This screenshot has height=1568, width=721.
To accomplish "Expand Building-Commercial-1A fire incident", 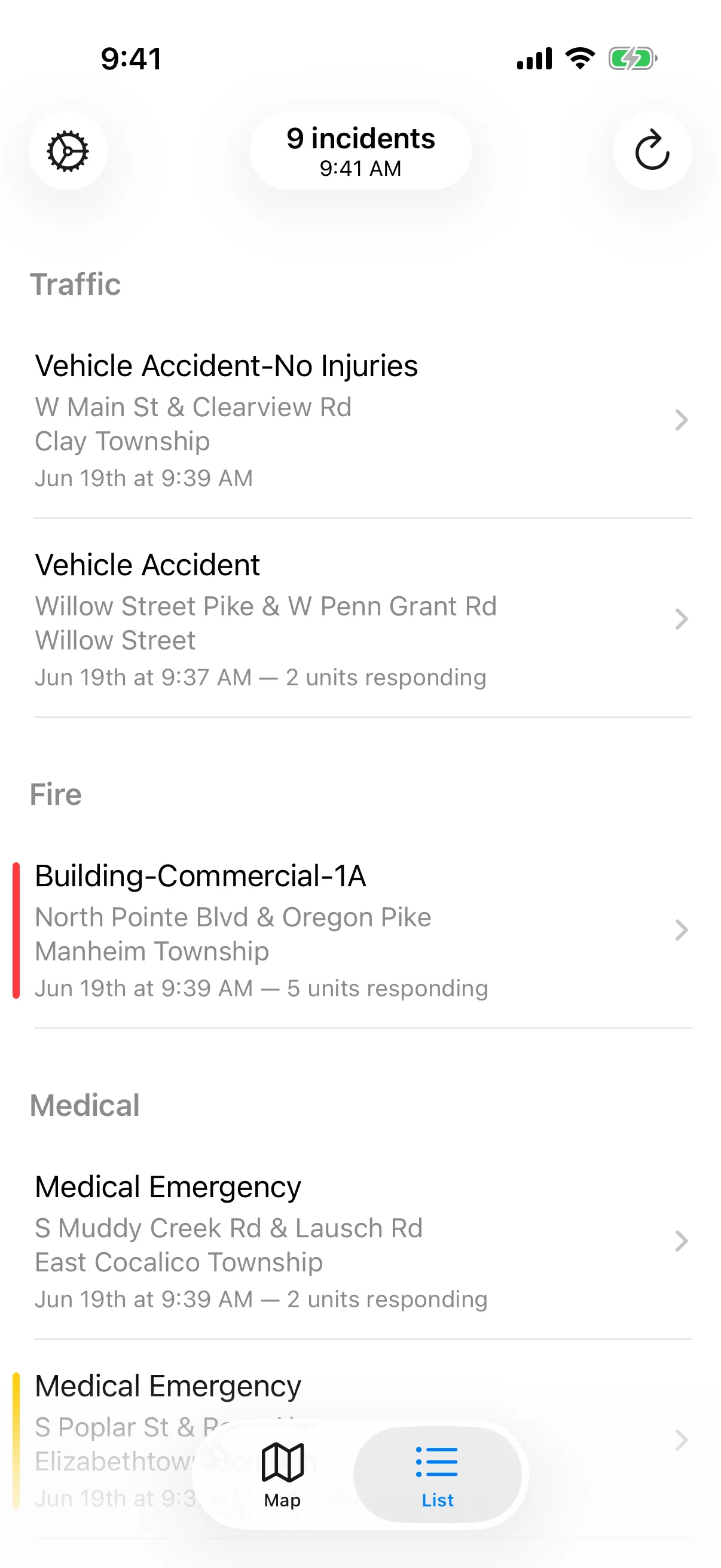I will [360, 929].
